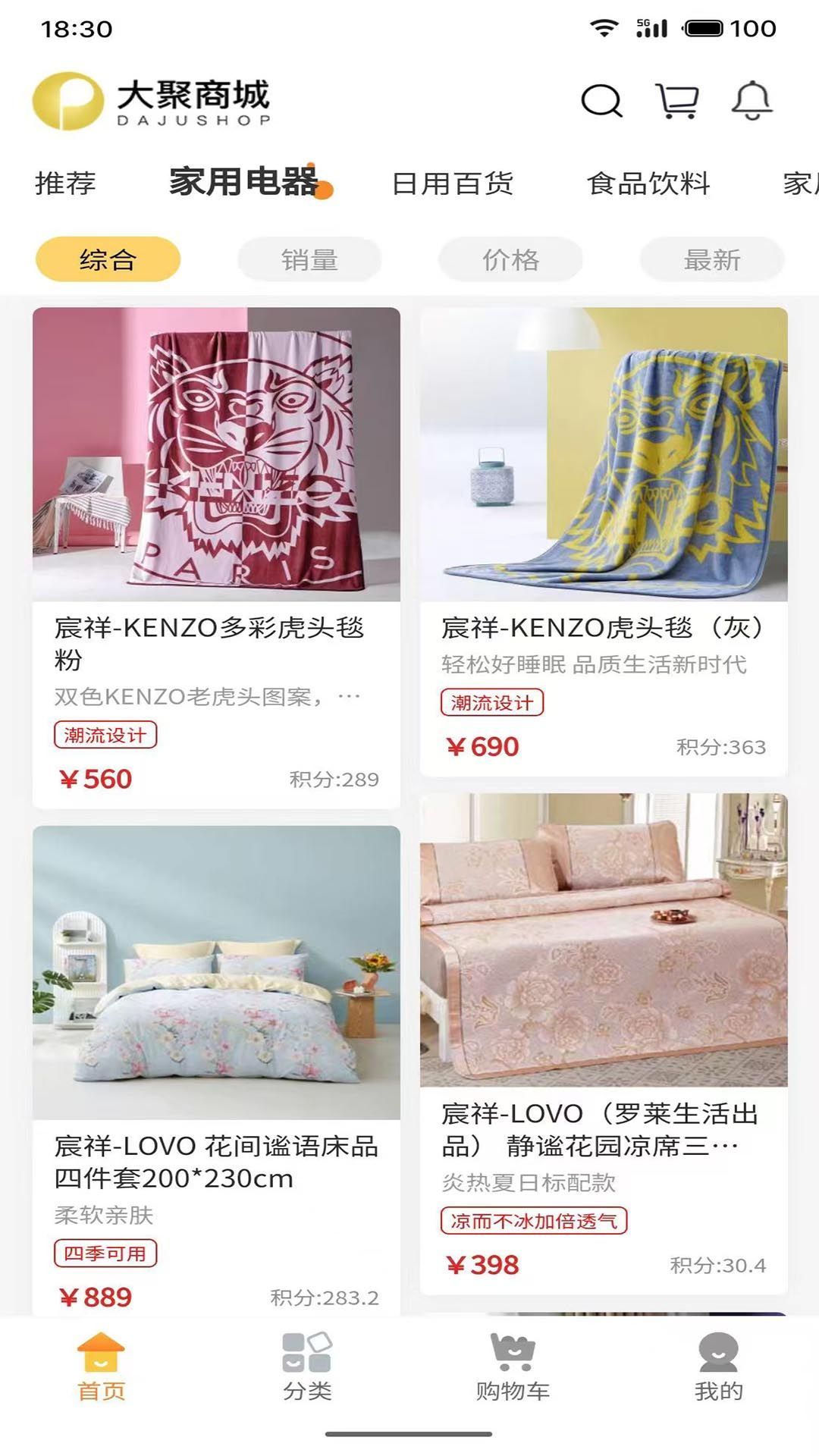
Task: Open the notifications bell
Action: pyautogui.click(x=752, y=101)
